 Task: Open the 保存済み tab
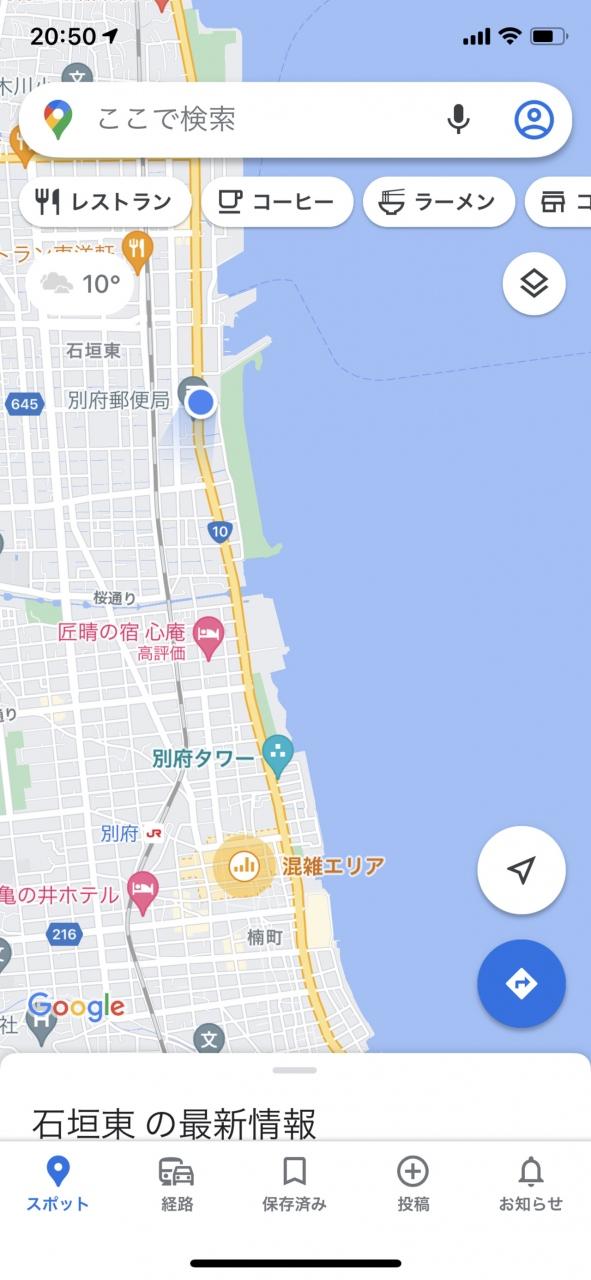pos(294,1184)
